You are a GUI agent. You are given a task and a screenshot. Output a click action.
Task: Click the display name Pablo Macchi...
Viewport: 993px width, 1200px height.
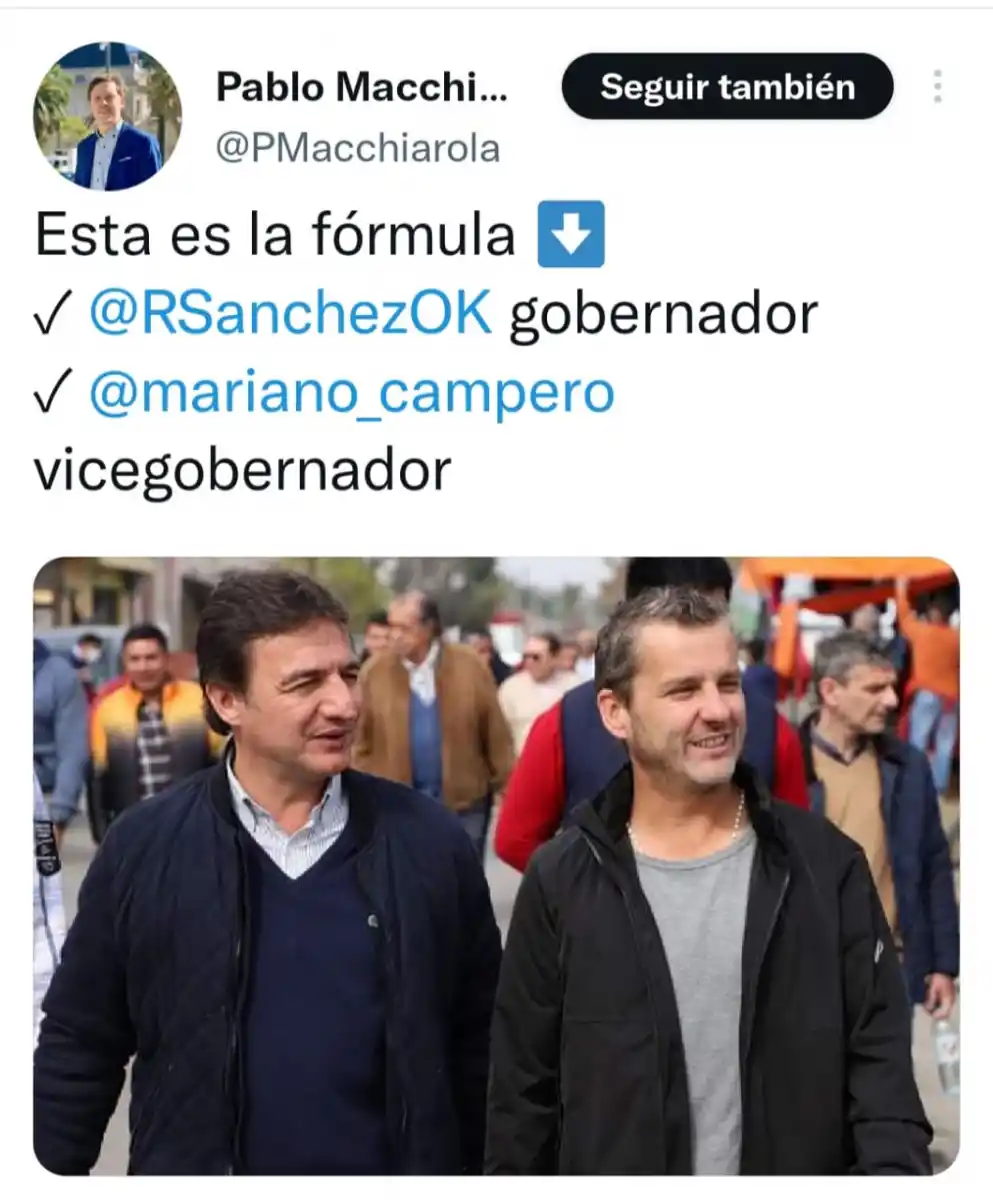pos(360,88)
